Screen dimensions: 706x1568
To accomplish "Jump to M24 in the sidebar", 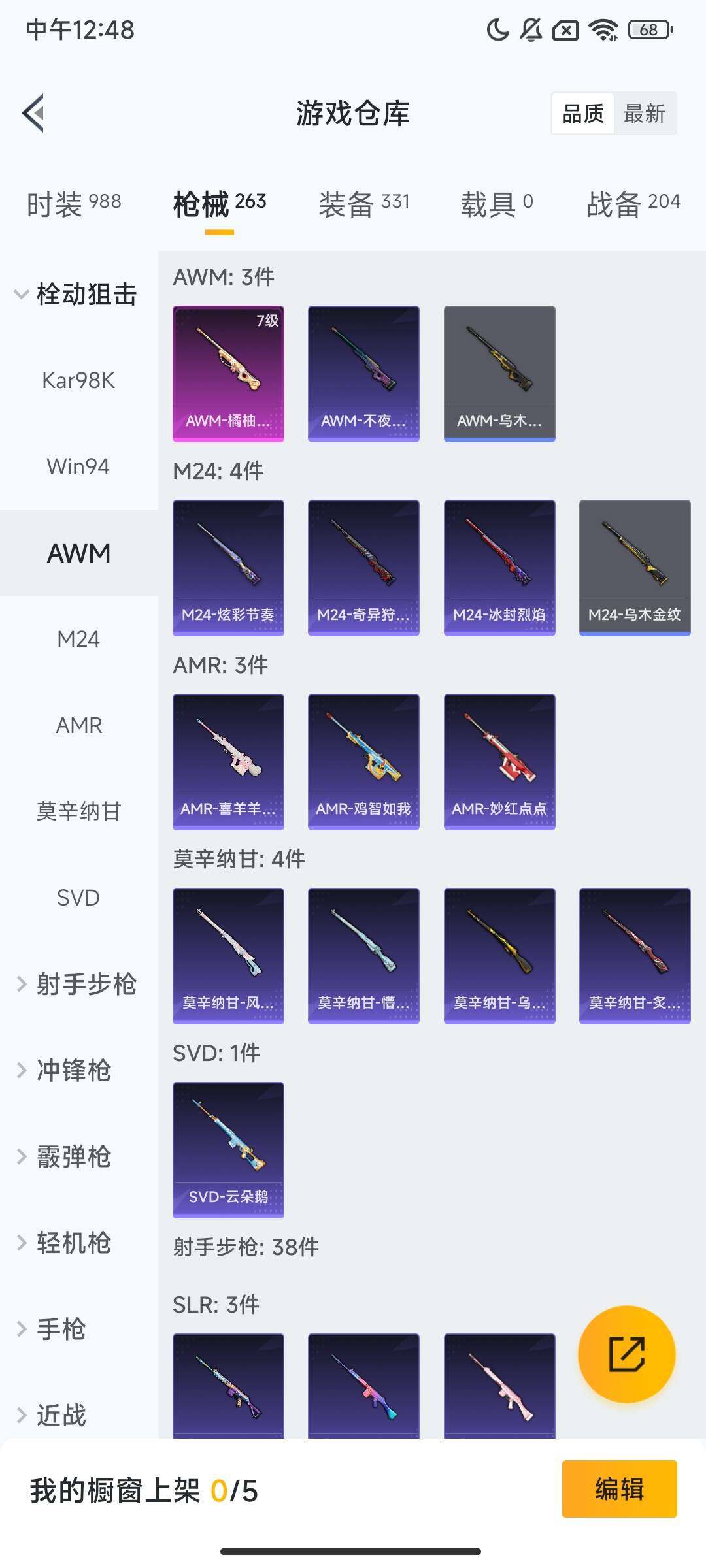I will pos(78,639).
